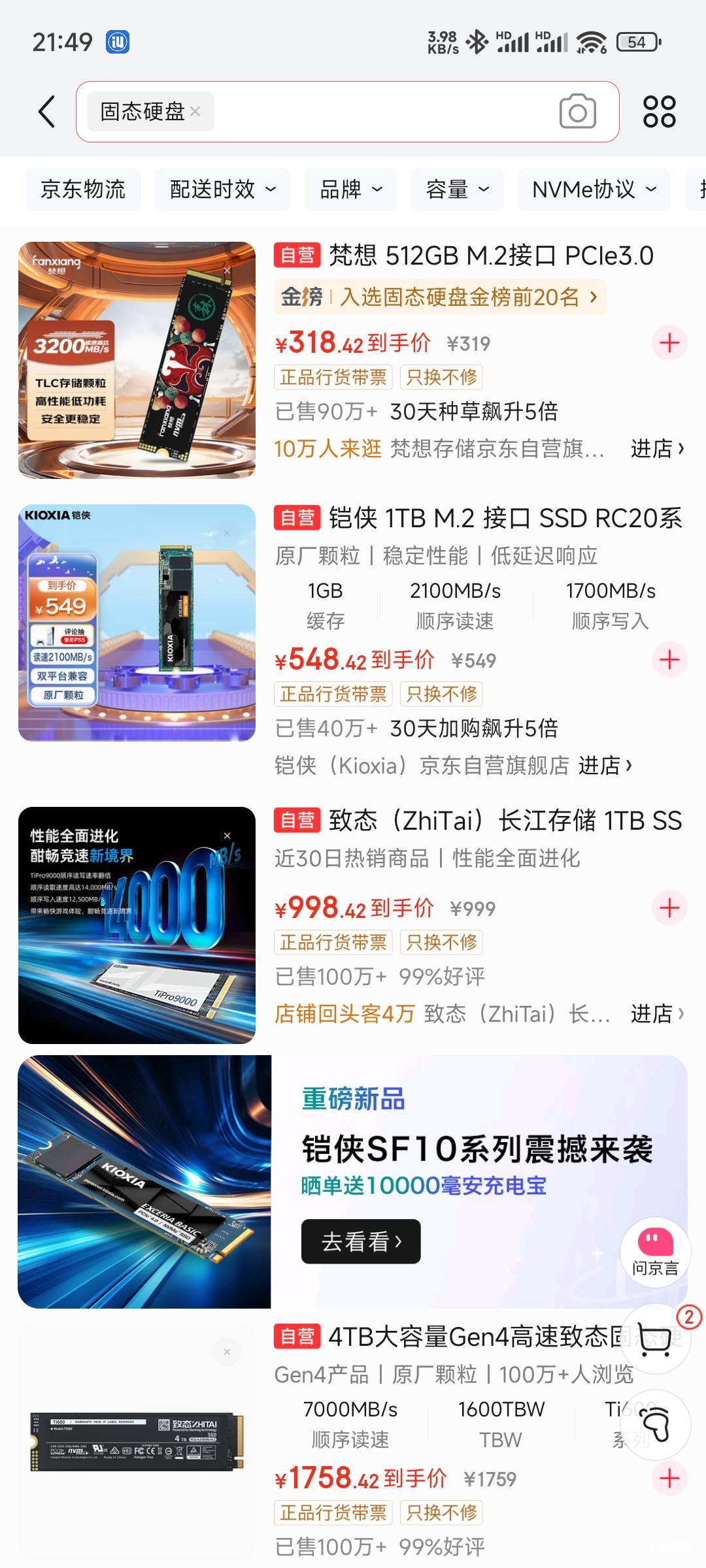Expand the 配送时效 filter
This screenshot has width=706, height=1568.
point(222,189)
